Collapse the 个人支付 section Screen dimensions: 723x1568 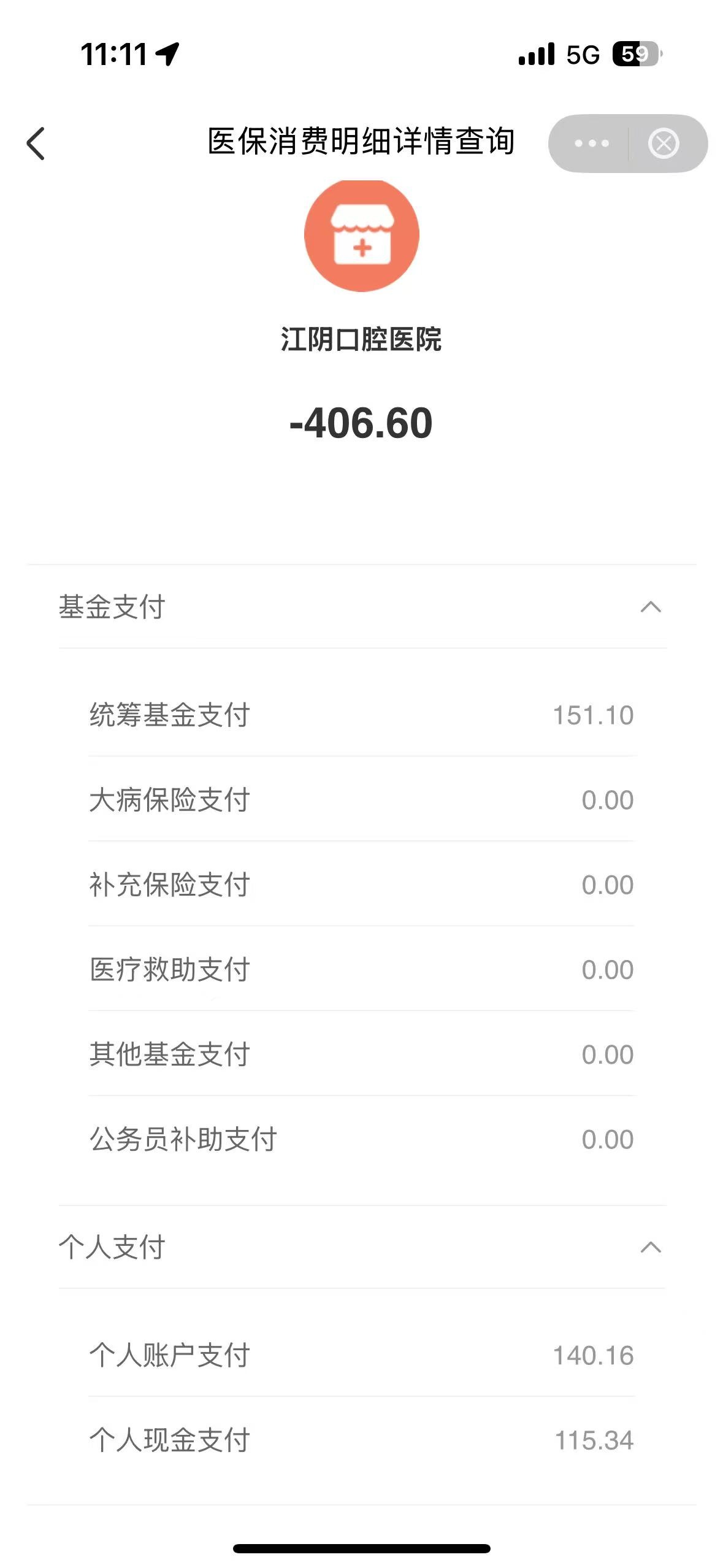(650, 1247)
